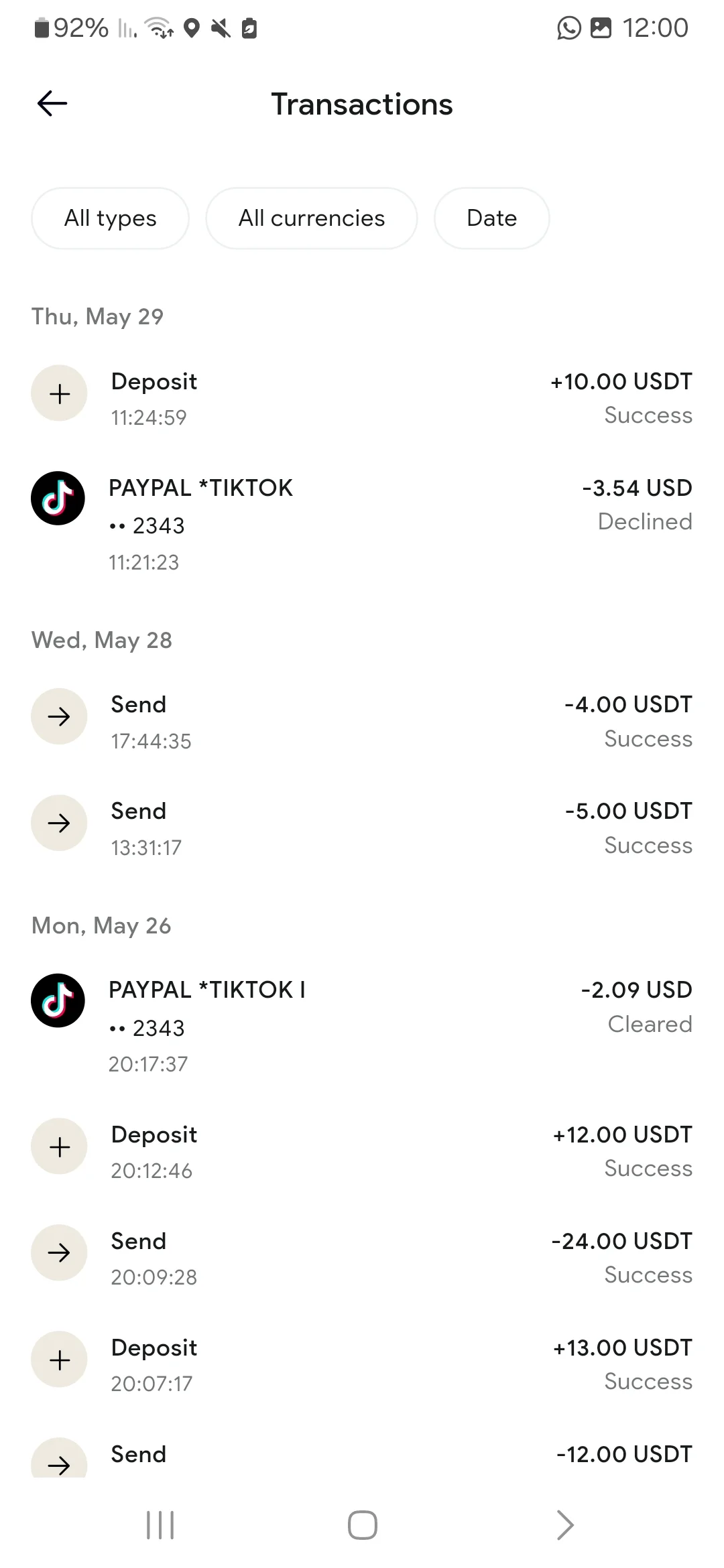The width and height of the screenshot is (724, 1568).
Task: Open the -12.00 USDT send transaction
Action: (x=362, y=1457)
